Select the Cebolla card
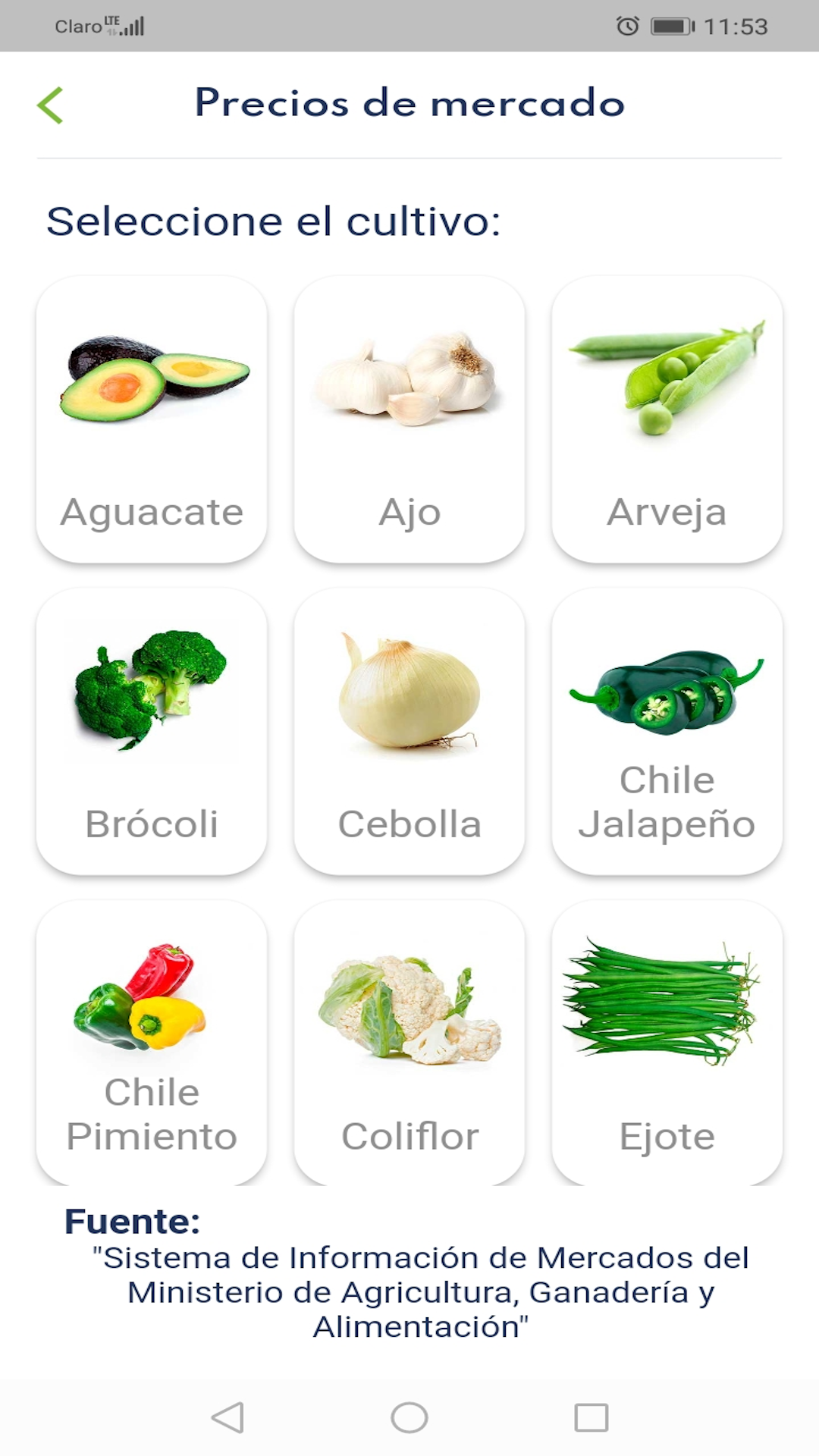 409,731
